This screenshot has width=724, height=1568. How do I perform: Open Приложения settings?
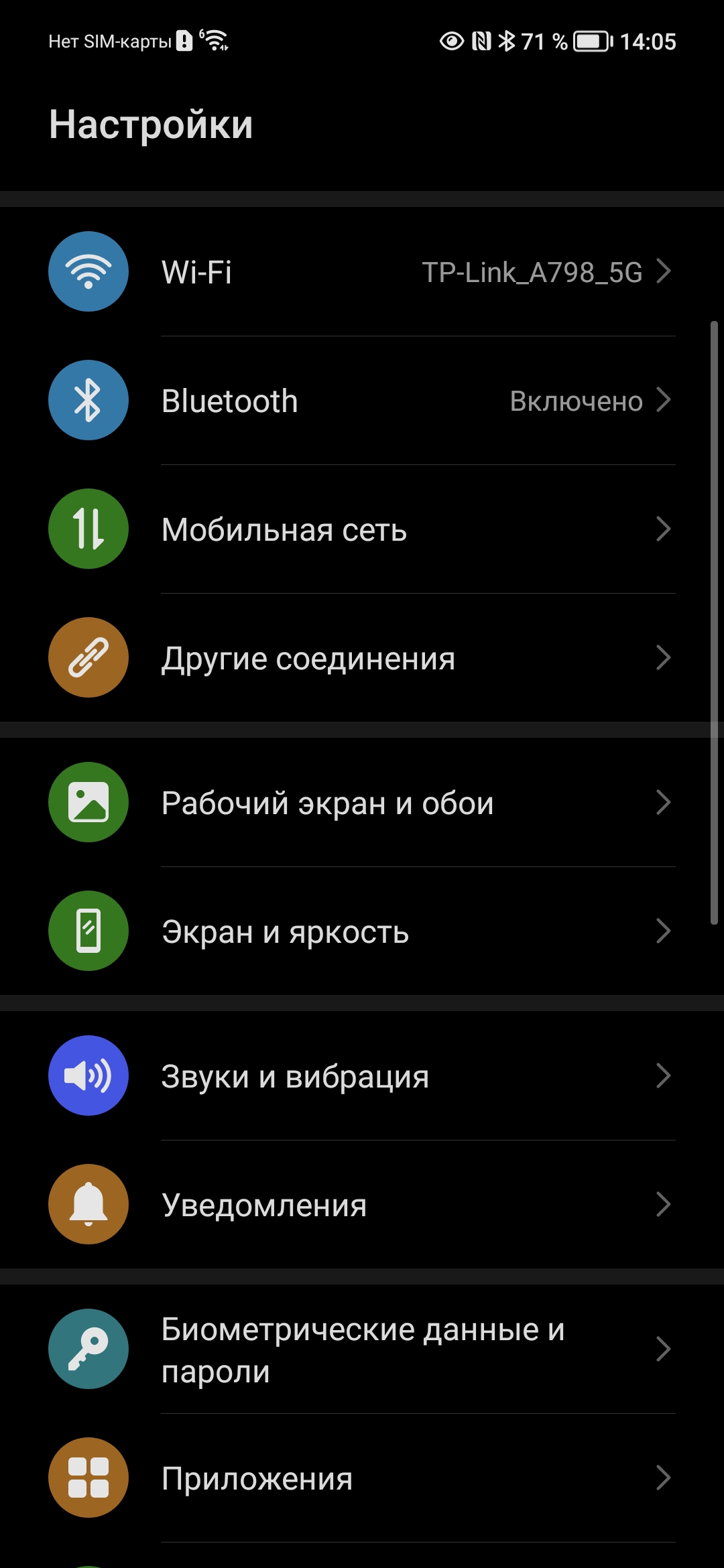click(362, 1478)
